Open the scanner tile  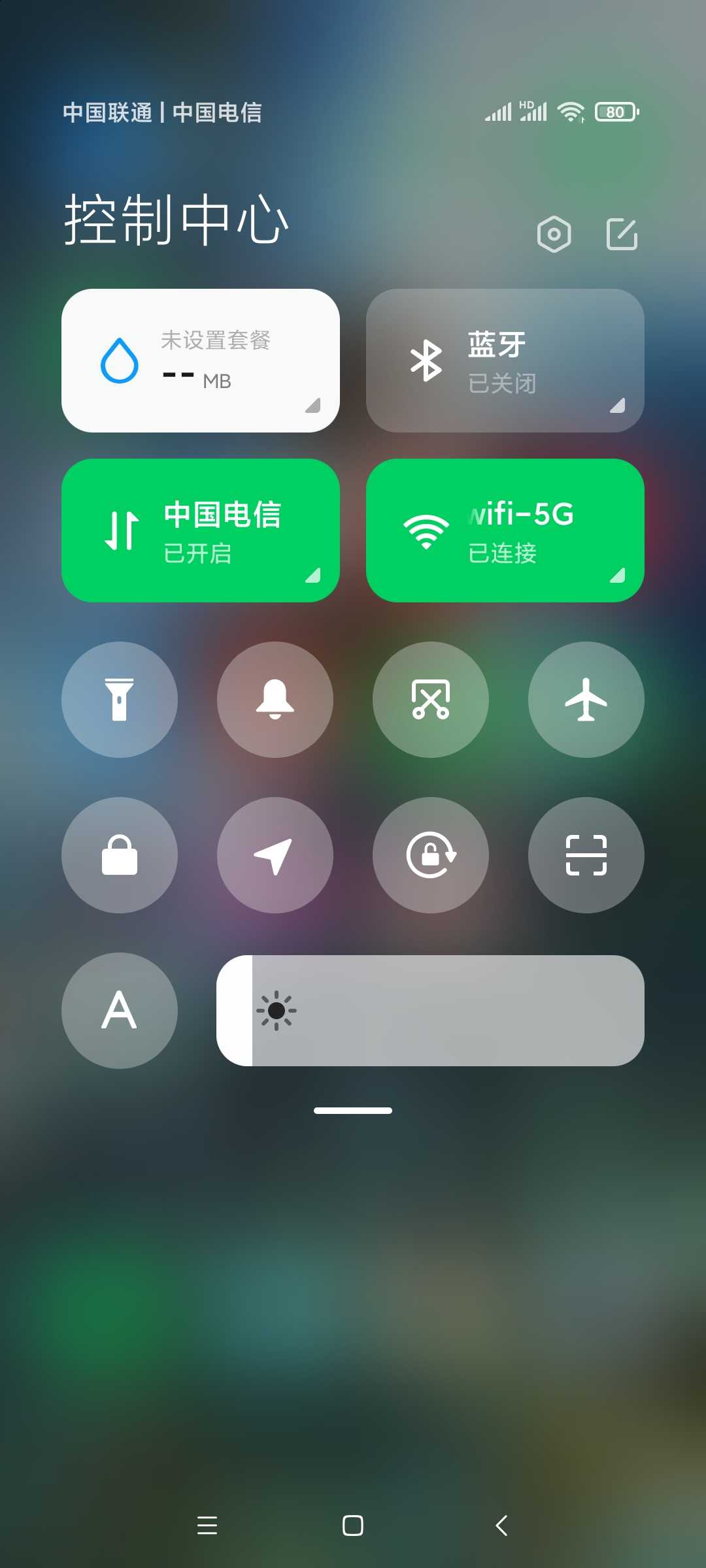[586, 855]
